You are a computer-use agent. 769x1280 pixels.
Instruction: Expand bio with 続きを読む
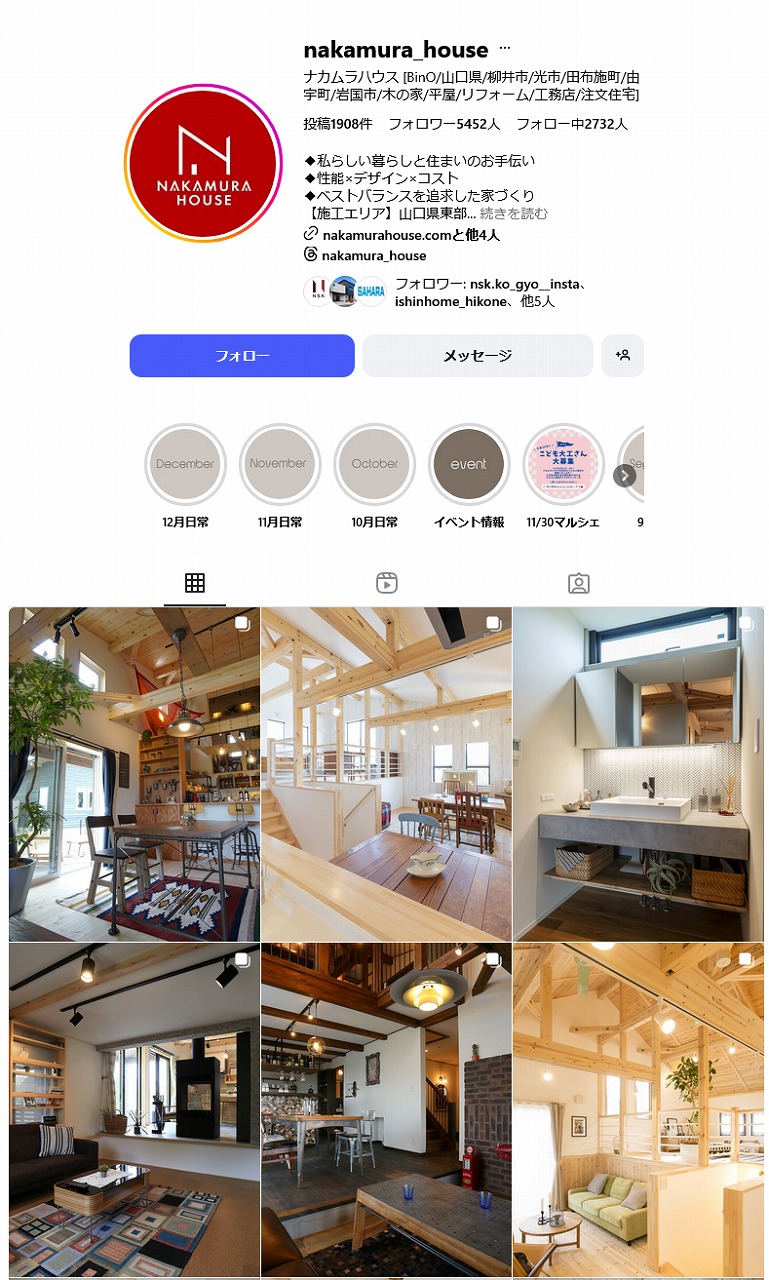point(514,213)
